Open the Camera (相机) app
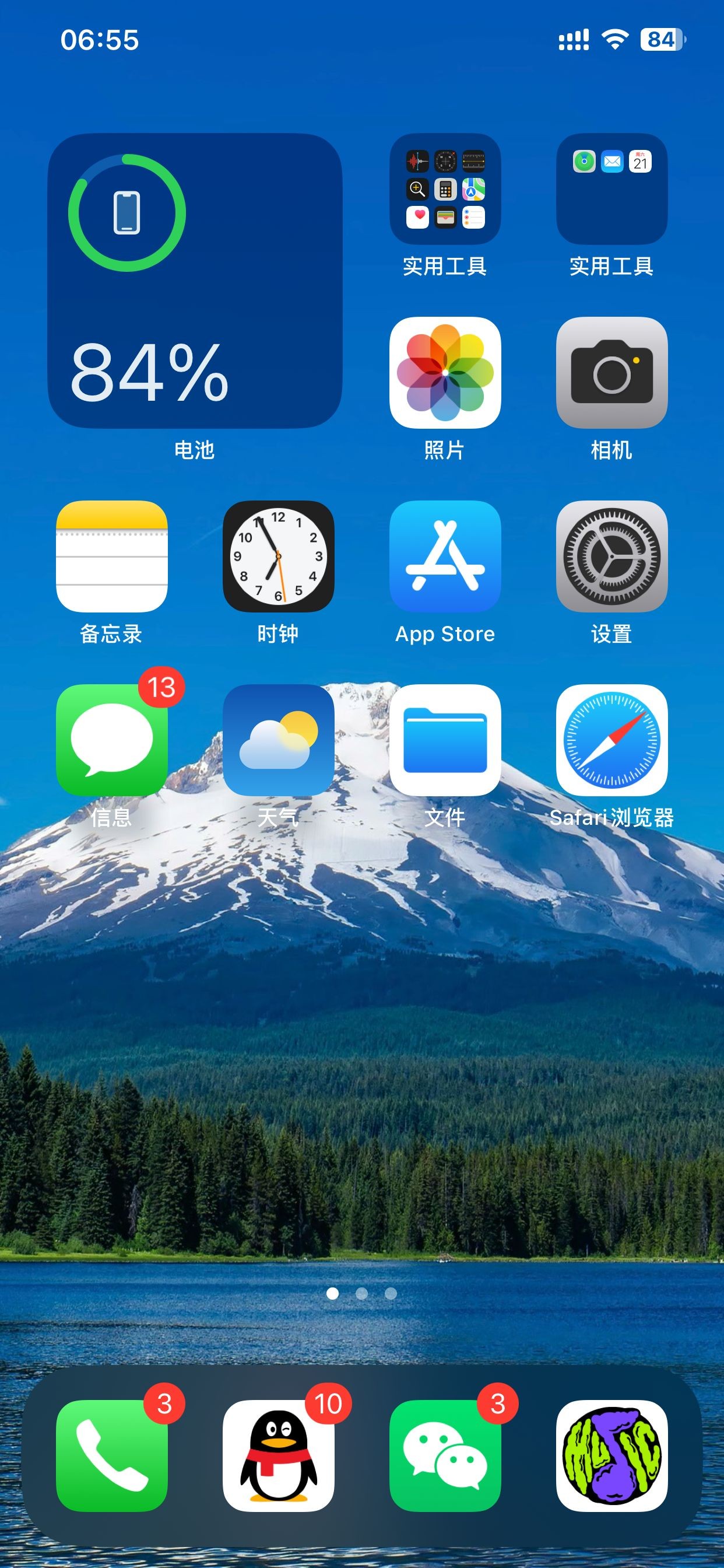 tap(611, 373)
